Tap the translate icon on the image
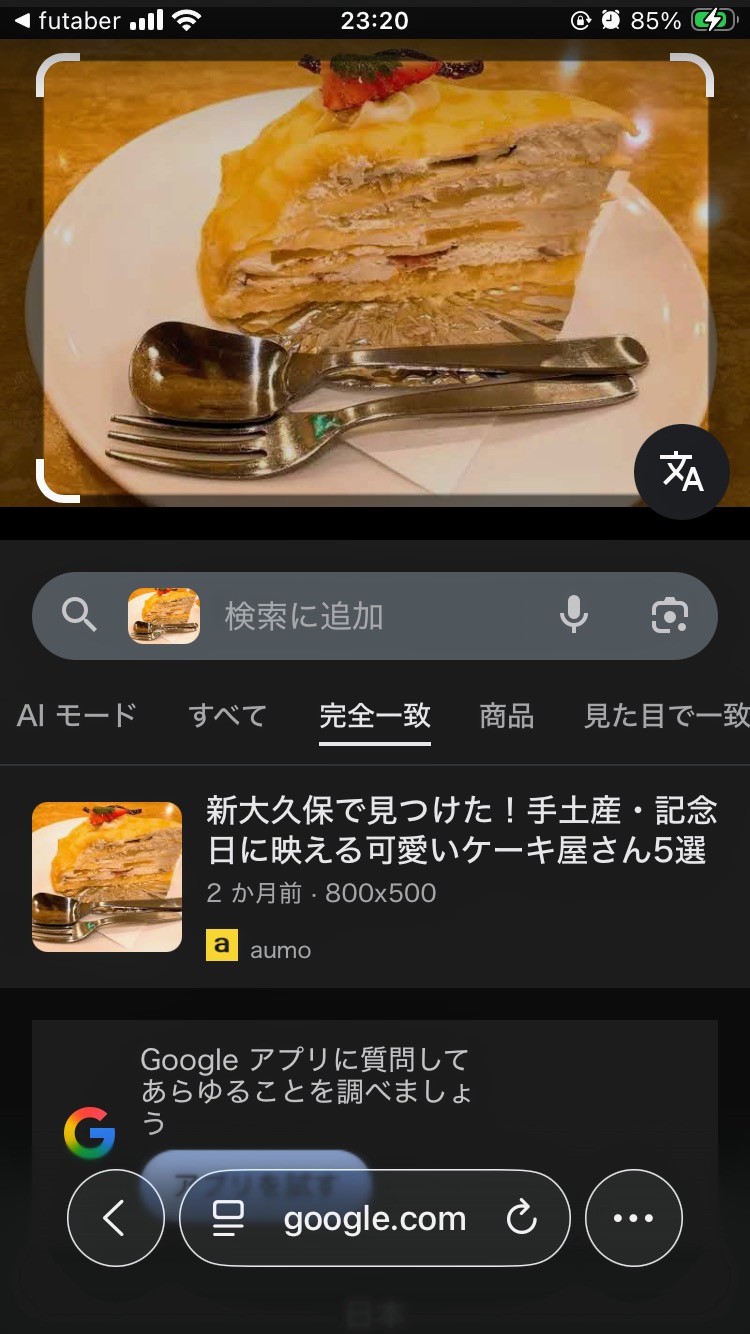The width and height of the screenshot is (750, 1334). 682,472
